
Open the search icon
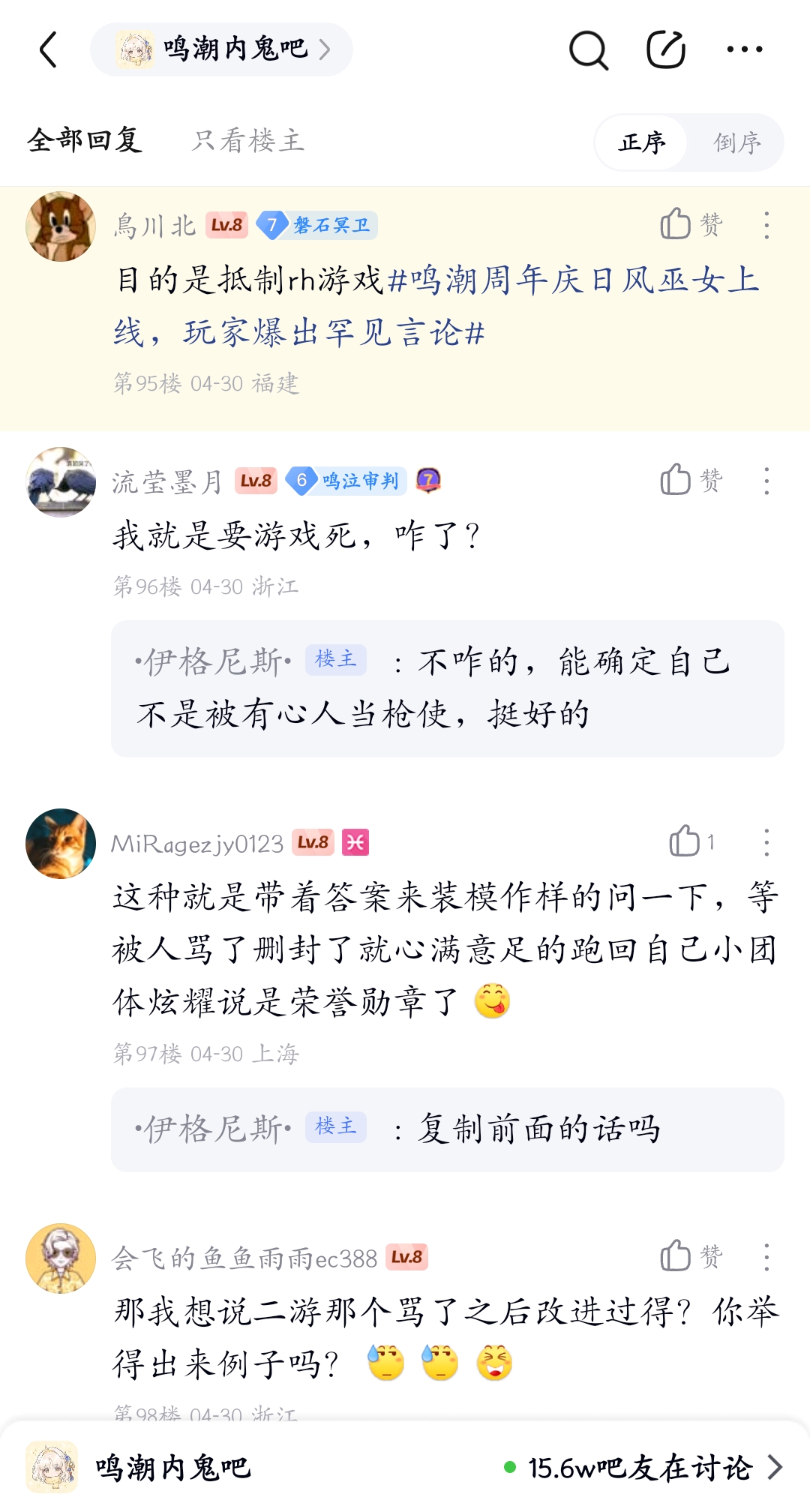click(589, 49)
